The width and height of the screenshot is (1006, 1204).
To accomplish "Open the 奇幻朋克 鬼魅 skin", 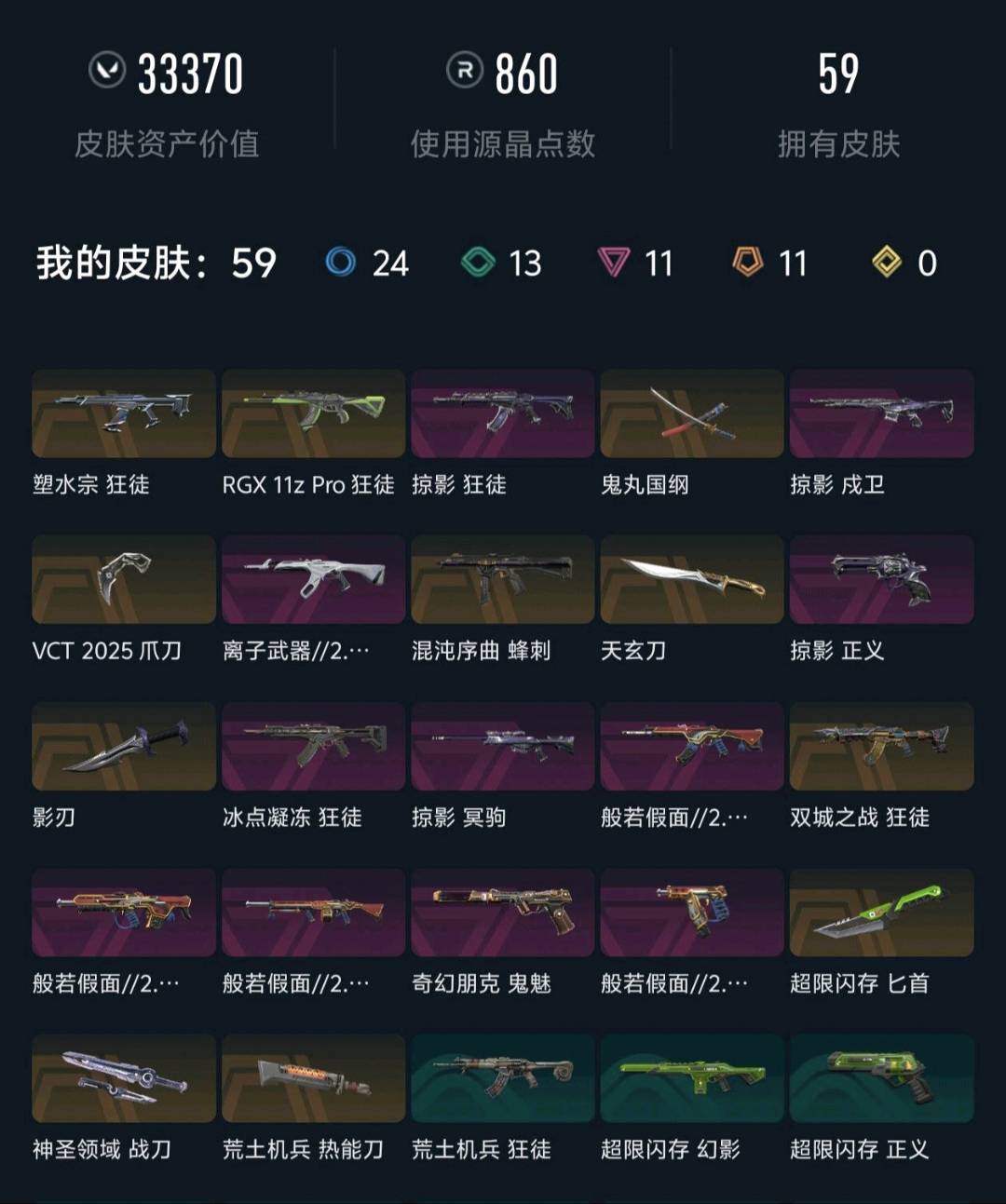I will pyautogui.click(x=503, y=912).
